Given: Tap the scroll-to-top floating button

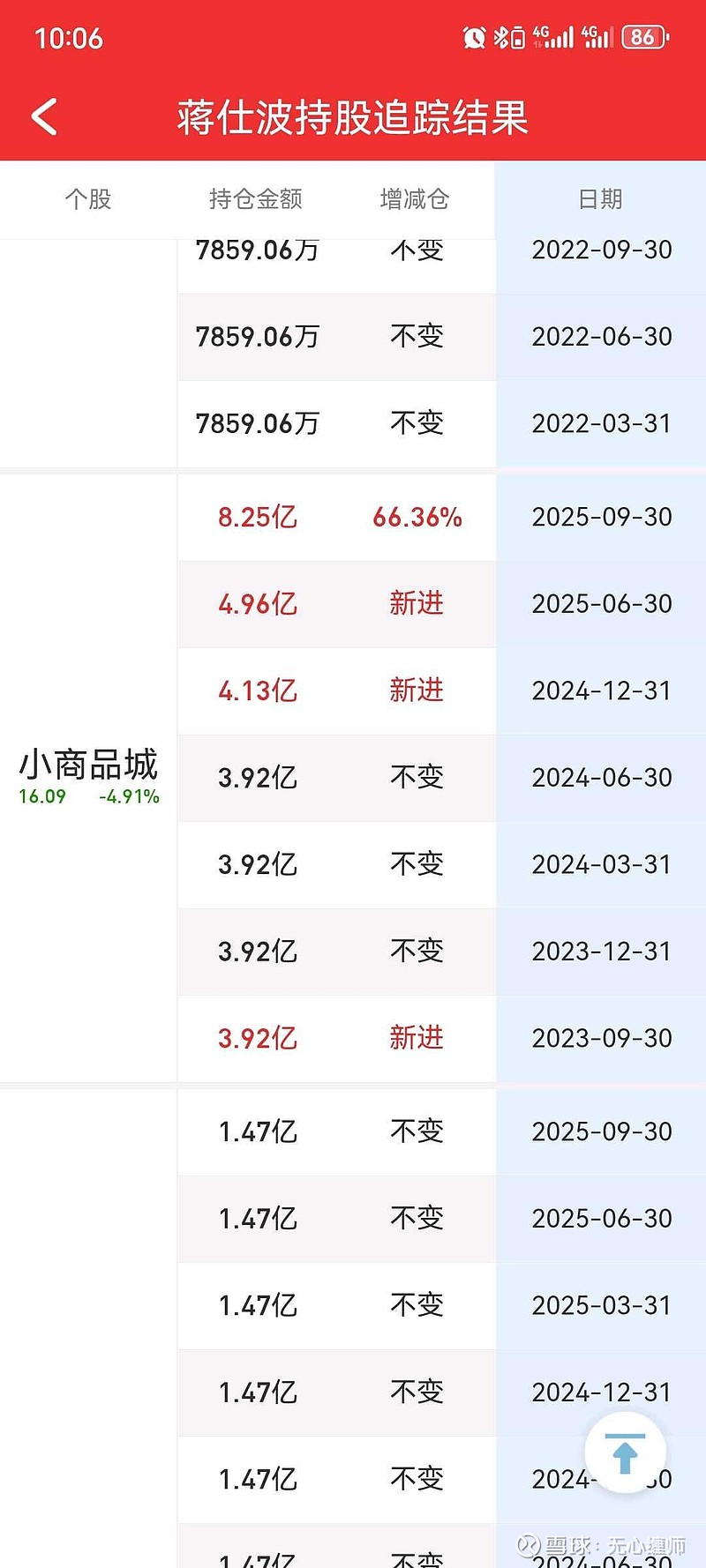Looking at the screenshot, I should tap(626, 1453).
